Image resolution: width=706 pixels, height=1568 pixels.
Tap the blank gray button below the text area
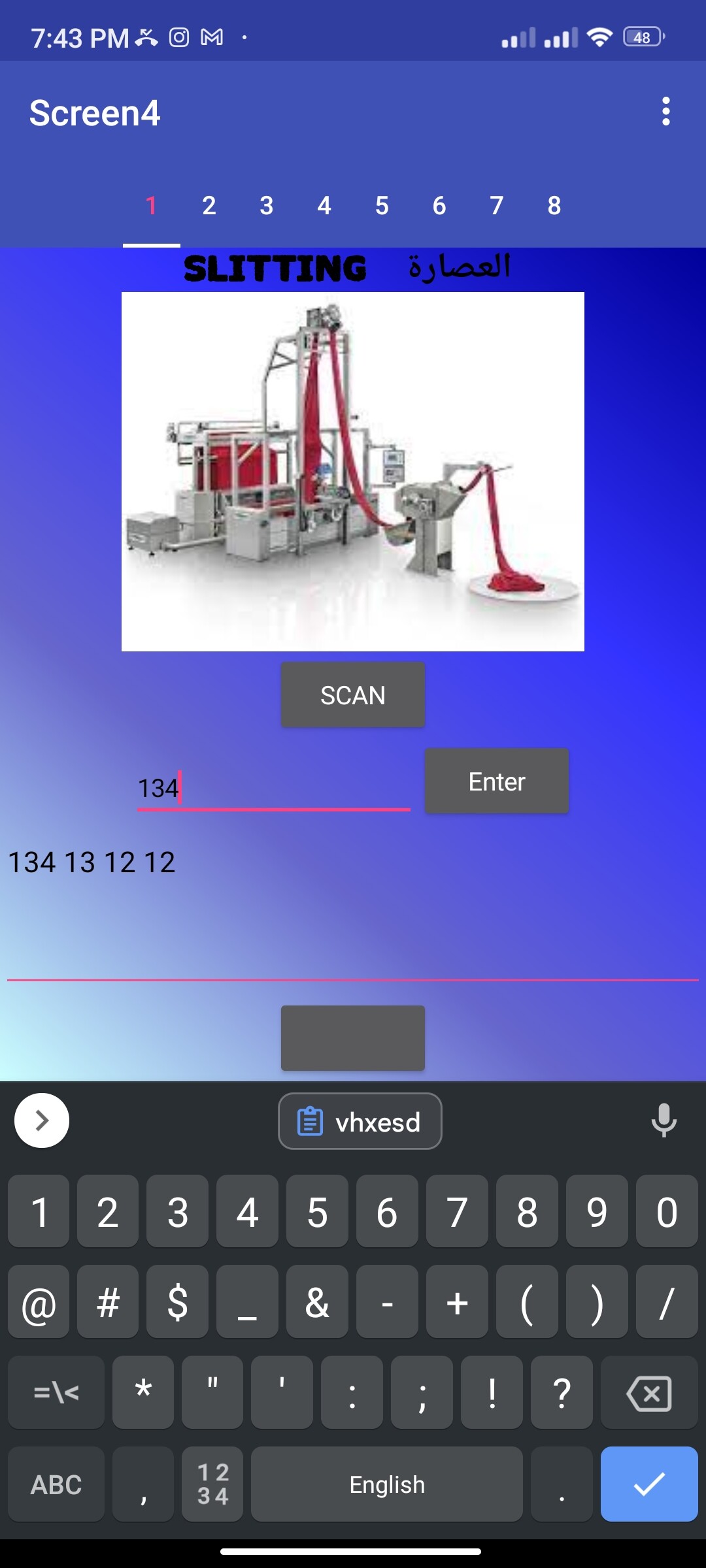pos(353,1037)
